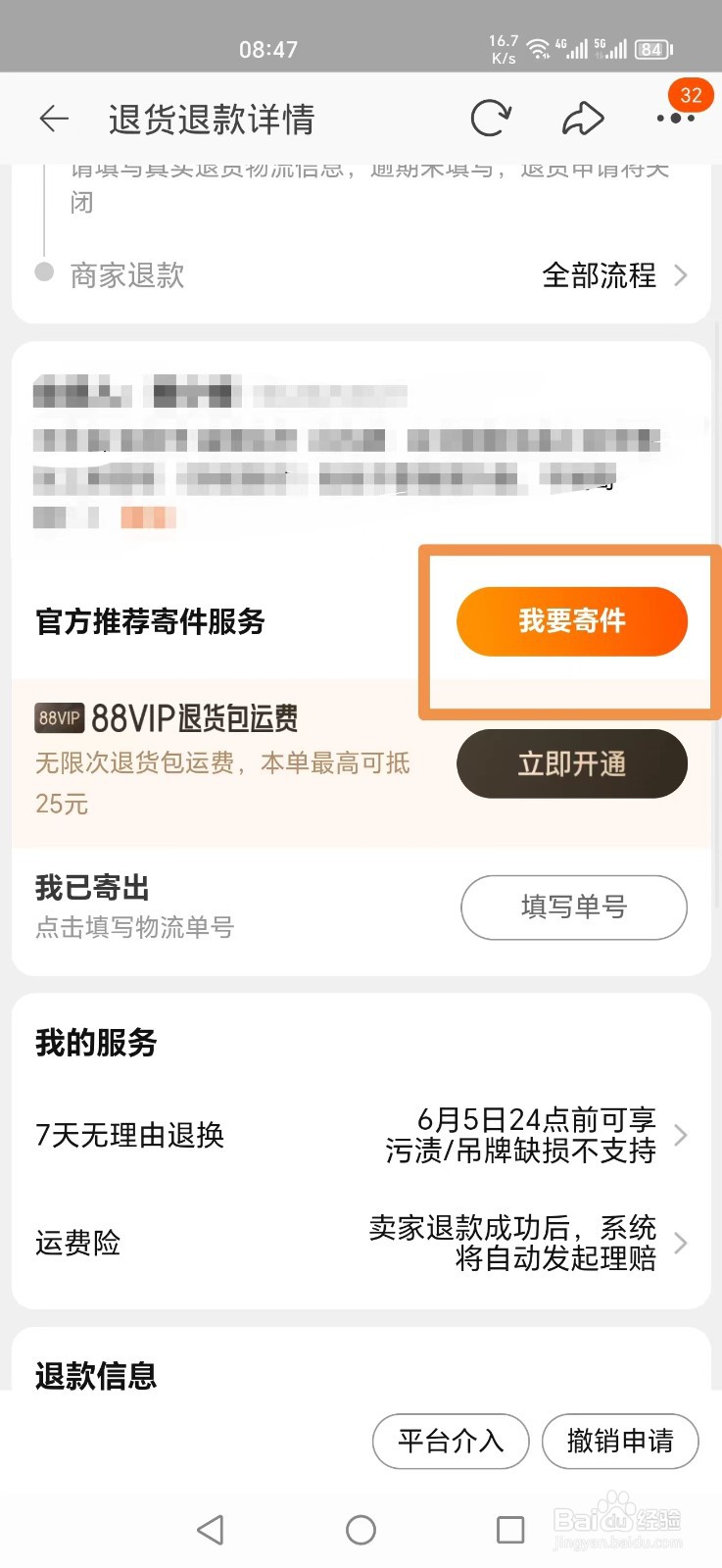Tap 填写单号 to enter tracking number

coord(574,907)
